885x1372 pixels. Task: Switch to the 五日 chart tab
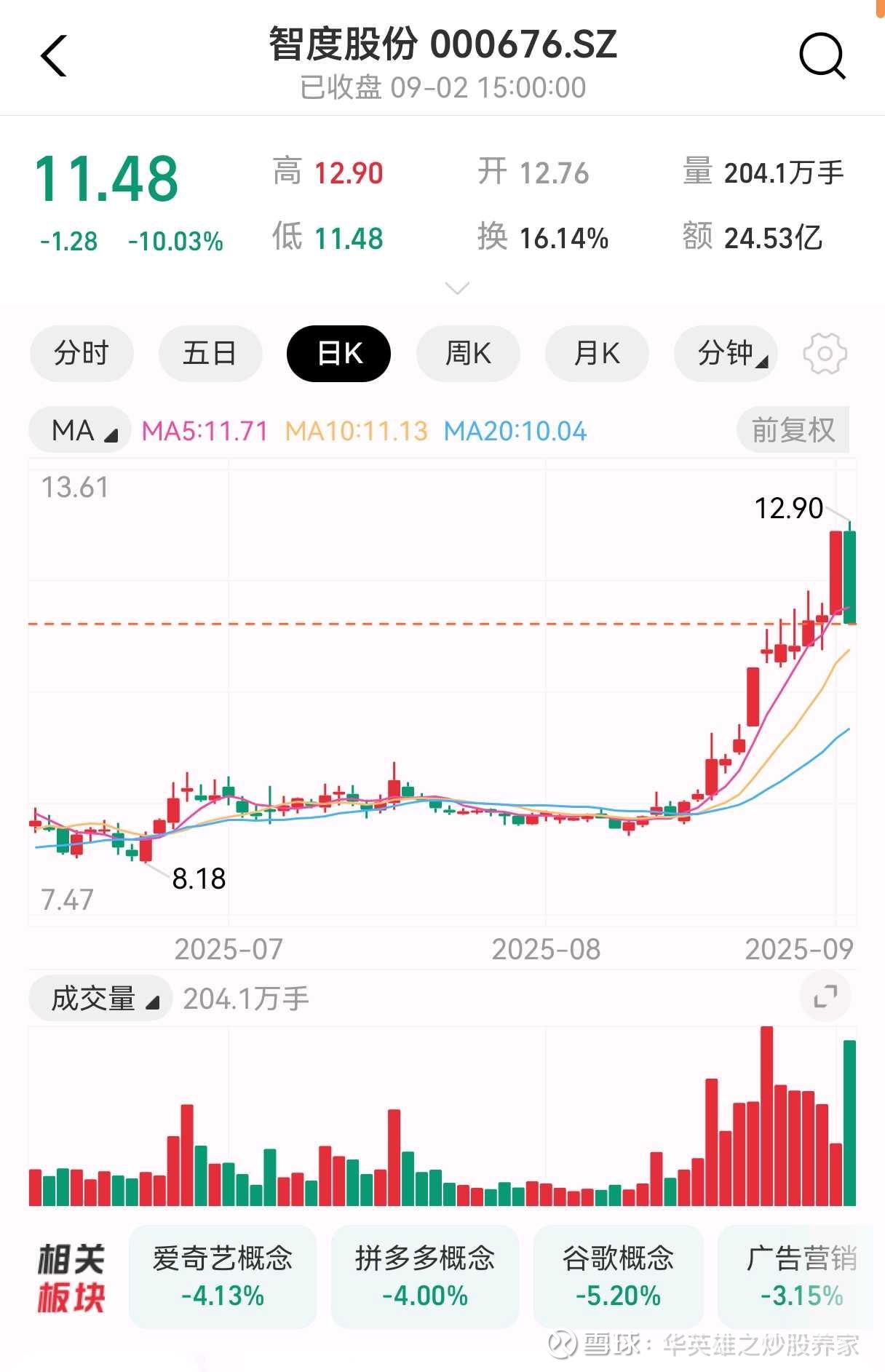[x=210, y=354]
